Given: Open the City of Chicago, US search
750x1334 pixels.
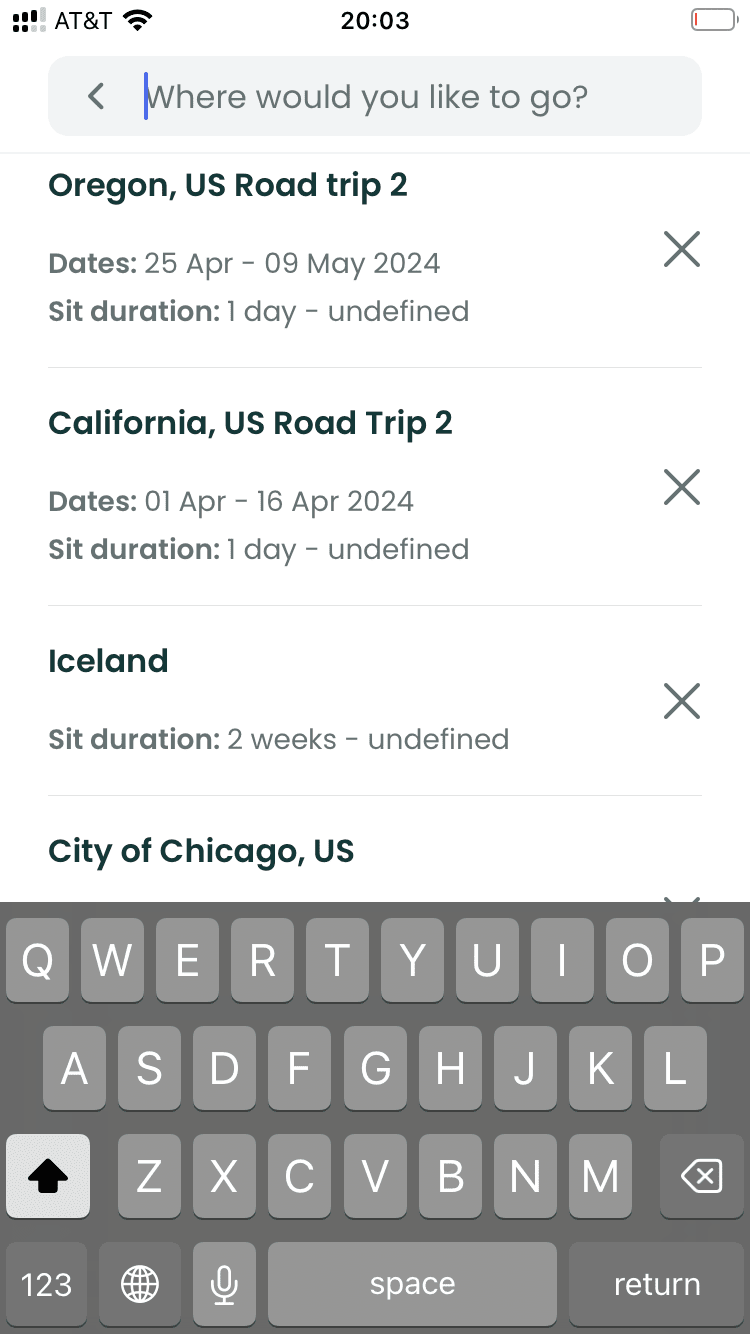Looking at the screenshot, I should coord(201,852).
